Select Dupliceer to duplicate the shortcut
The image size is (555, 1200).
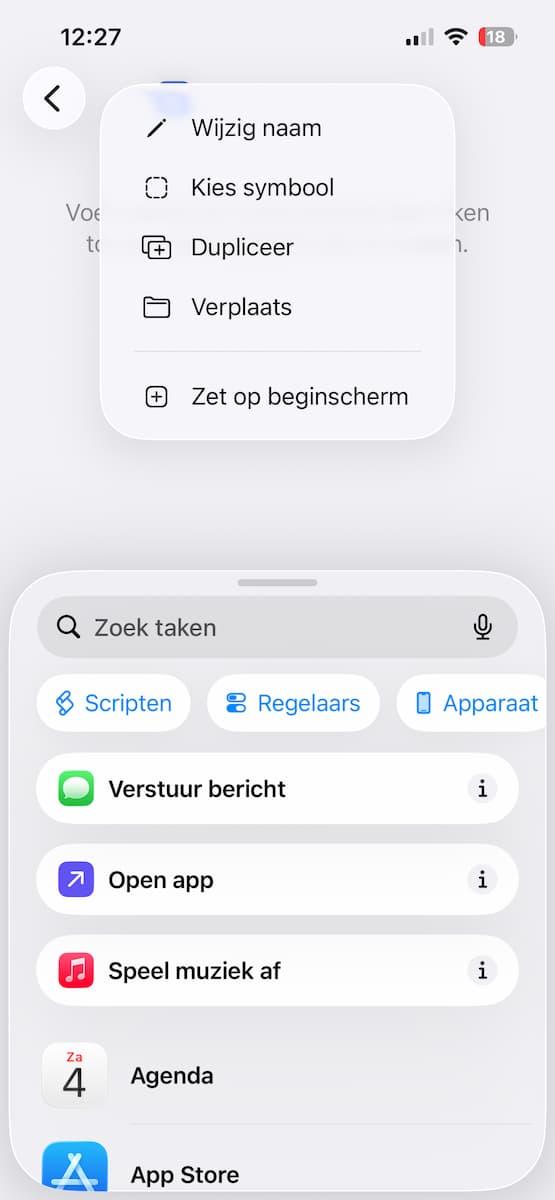278,247
